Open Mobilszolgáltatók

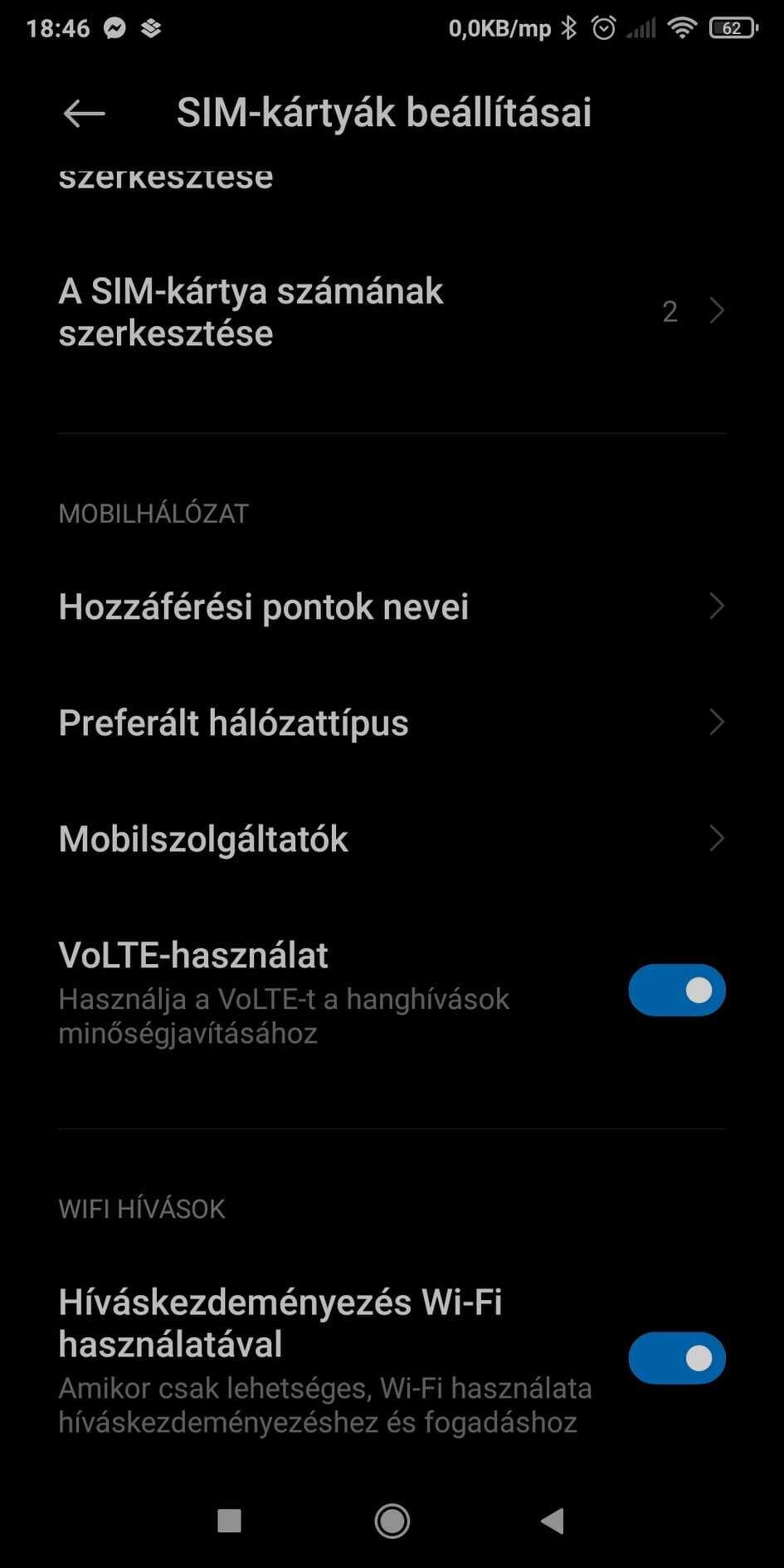[x=392, y=839]
